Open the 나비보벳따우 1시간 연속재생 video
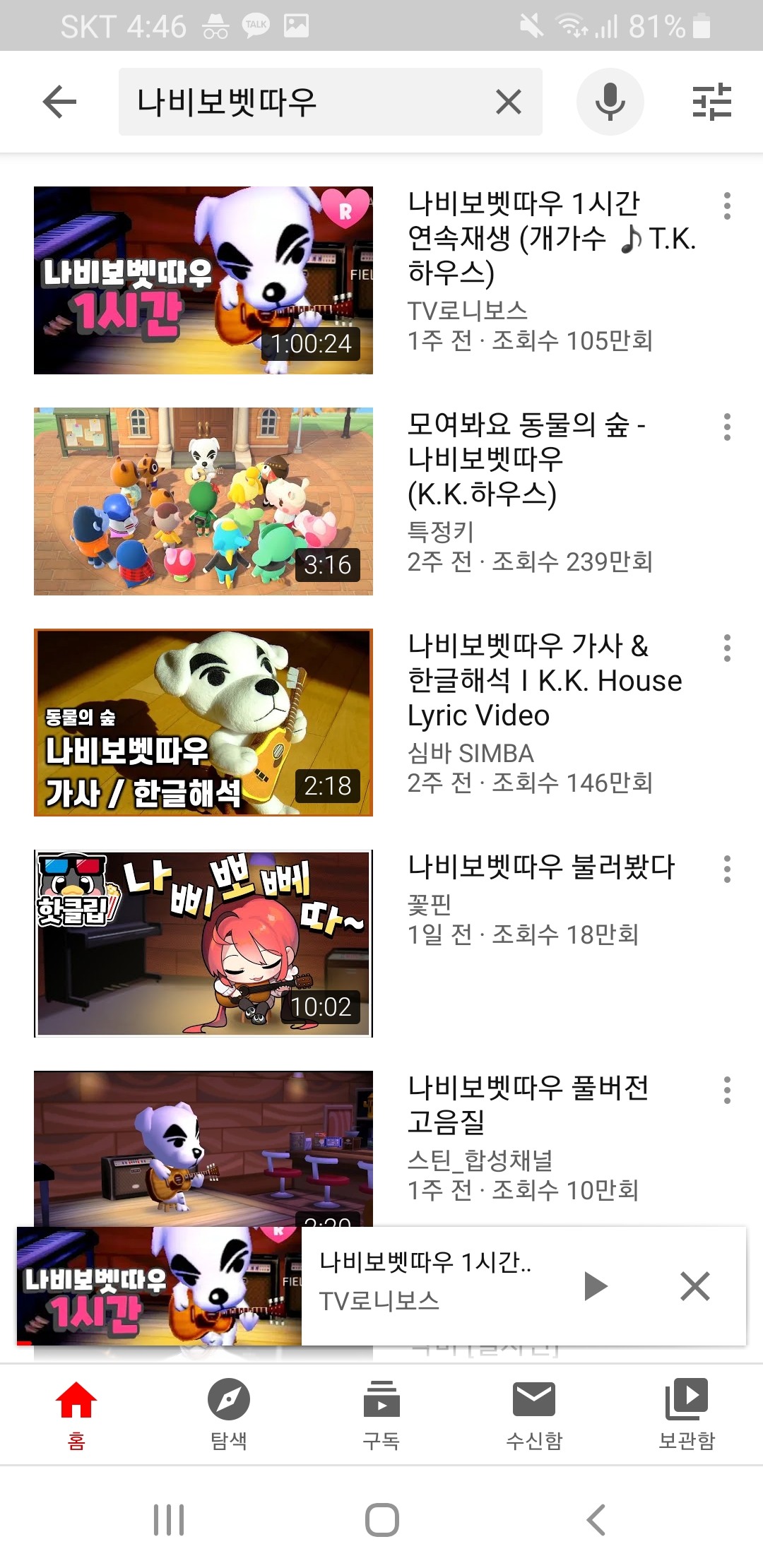This screenshot has width=763, height=1568. tap(203, 280)
